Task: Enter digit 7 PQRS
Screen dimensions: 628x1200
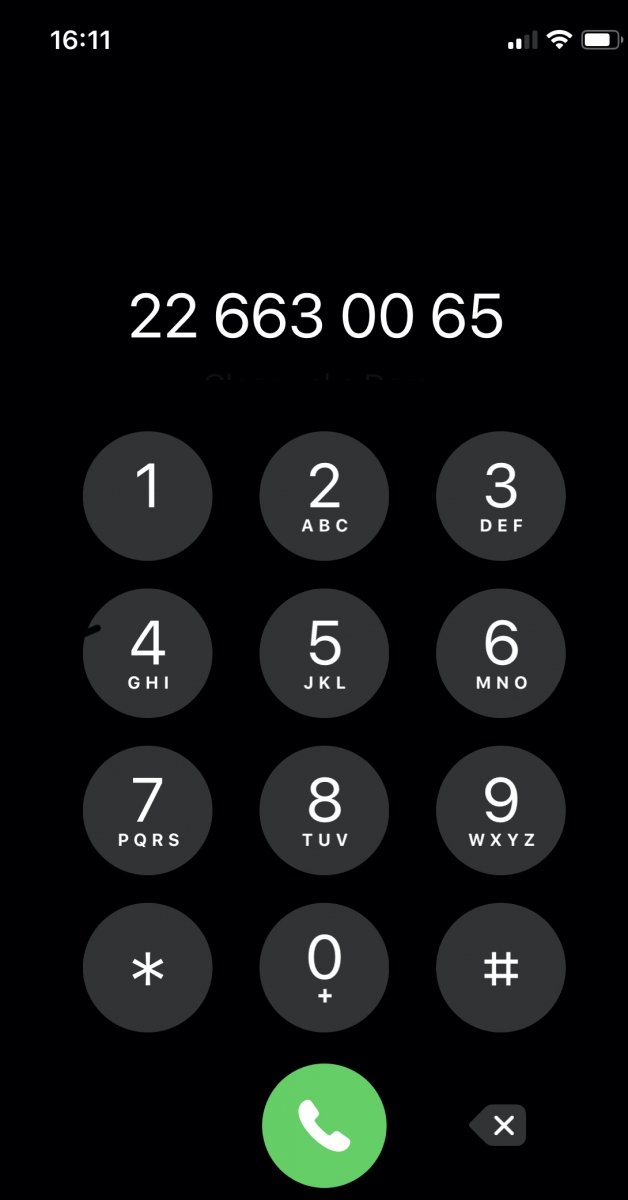Action: 148,810
